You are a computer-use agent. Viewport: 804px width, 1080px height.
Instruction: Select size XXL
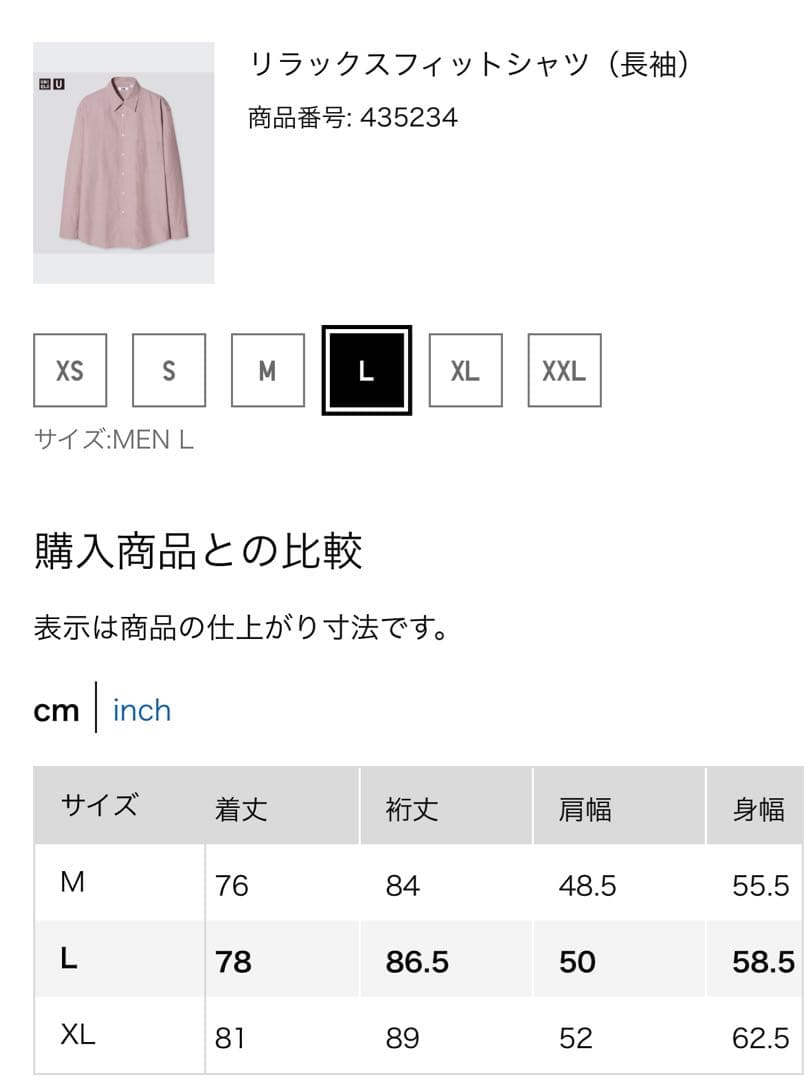[564, 371]
